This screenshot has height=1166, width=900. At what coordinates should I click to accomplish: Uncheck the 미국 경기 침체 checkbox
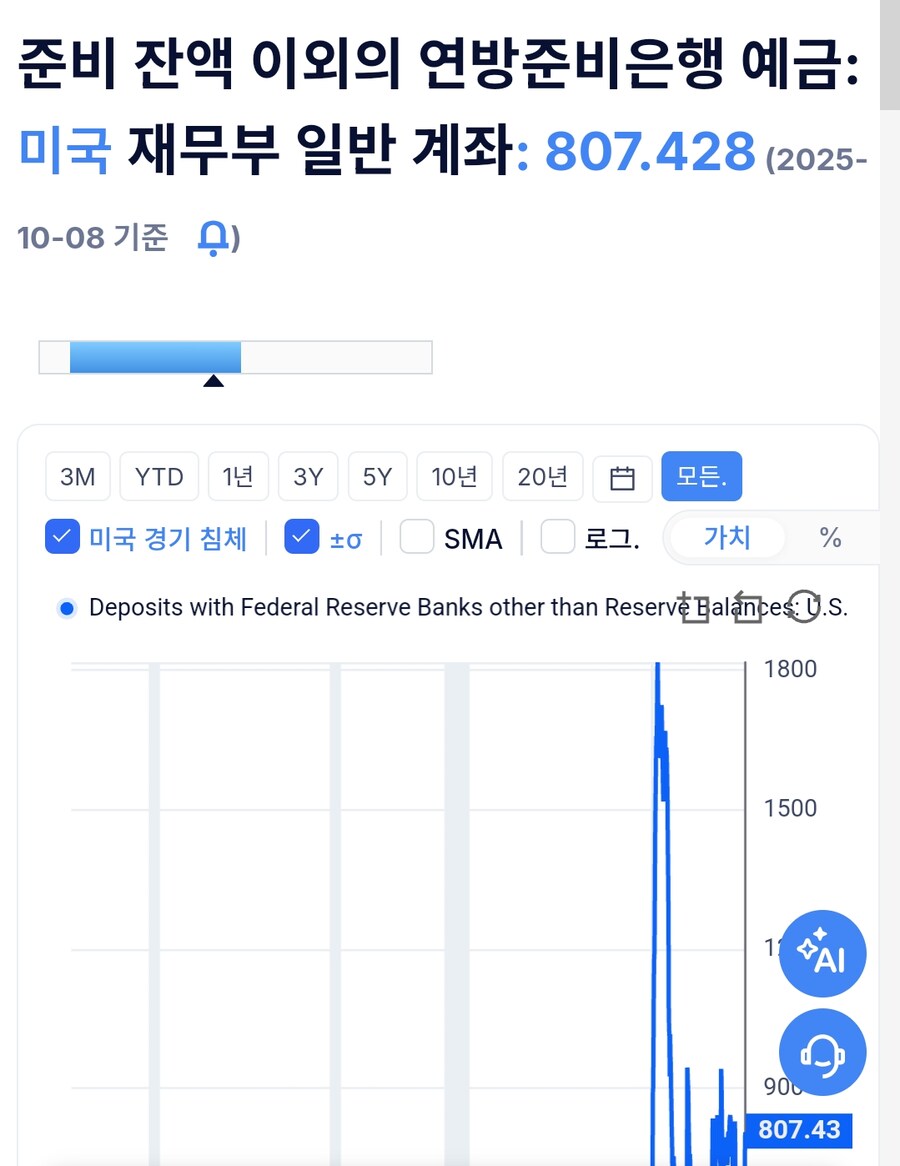tap(62, 538)
